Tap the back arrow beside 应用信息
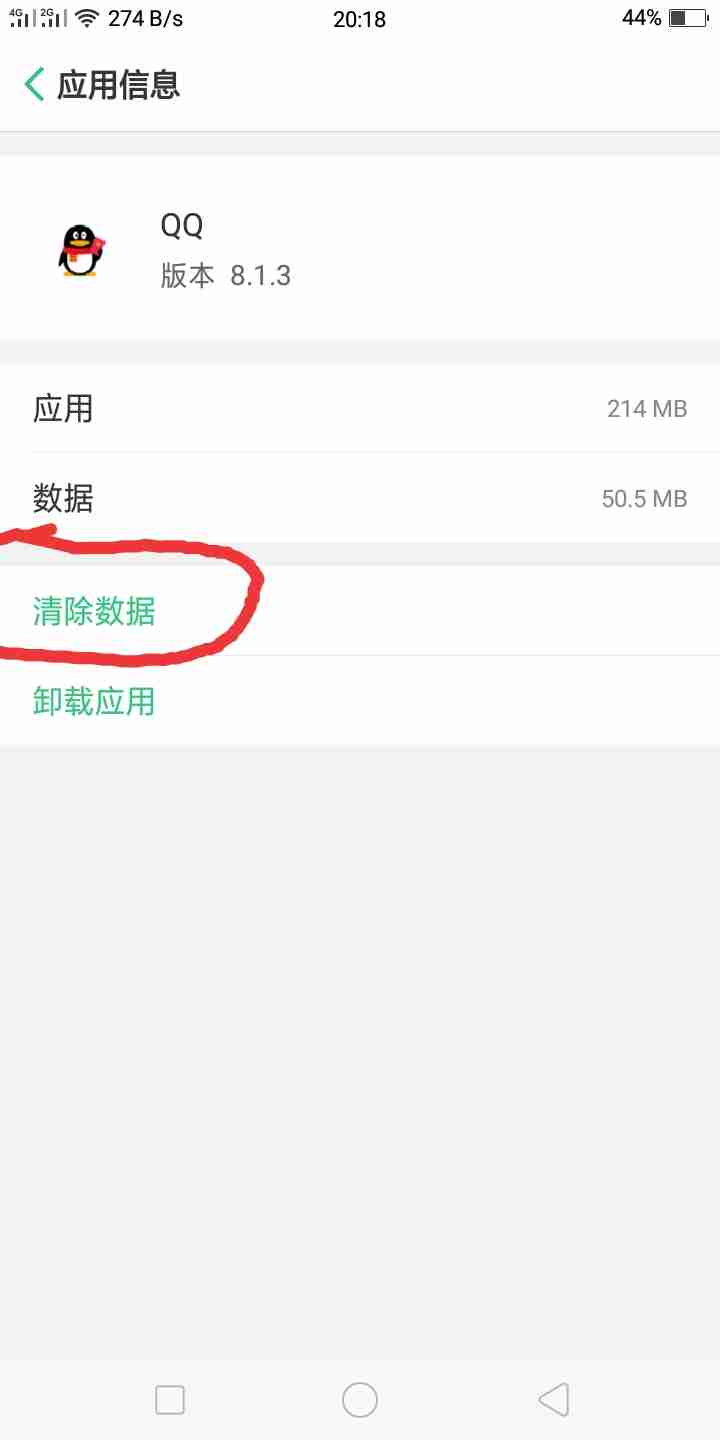The height and width of the screenshot is (1440, 720). (32, 86)
